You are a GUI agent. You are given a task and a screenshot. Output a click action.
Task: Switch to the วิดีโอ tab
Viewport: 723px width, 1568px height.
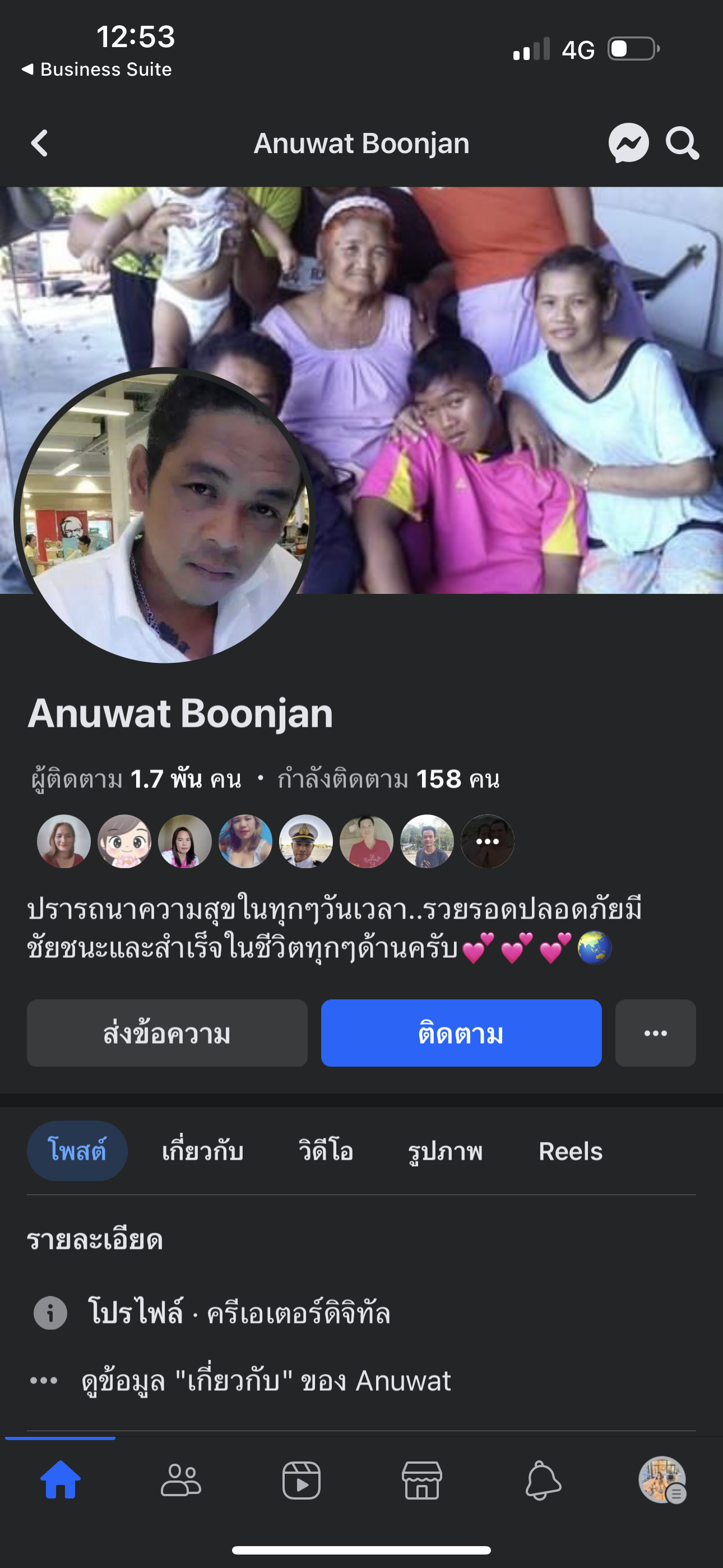pos(326,1151)
